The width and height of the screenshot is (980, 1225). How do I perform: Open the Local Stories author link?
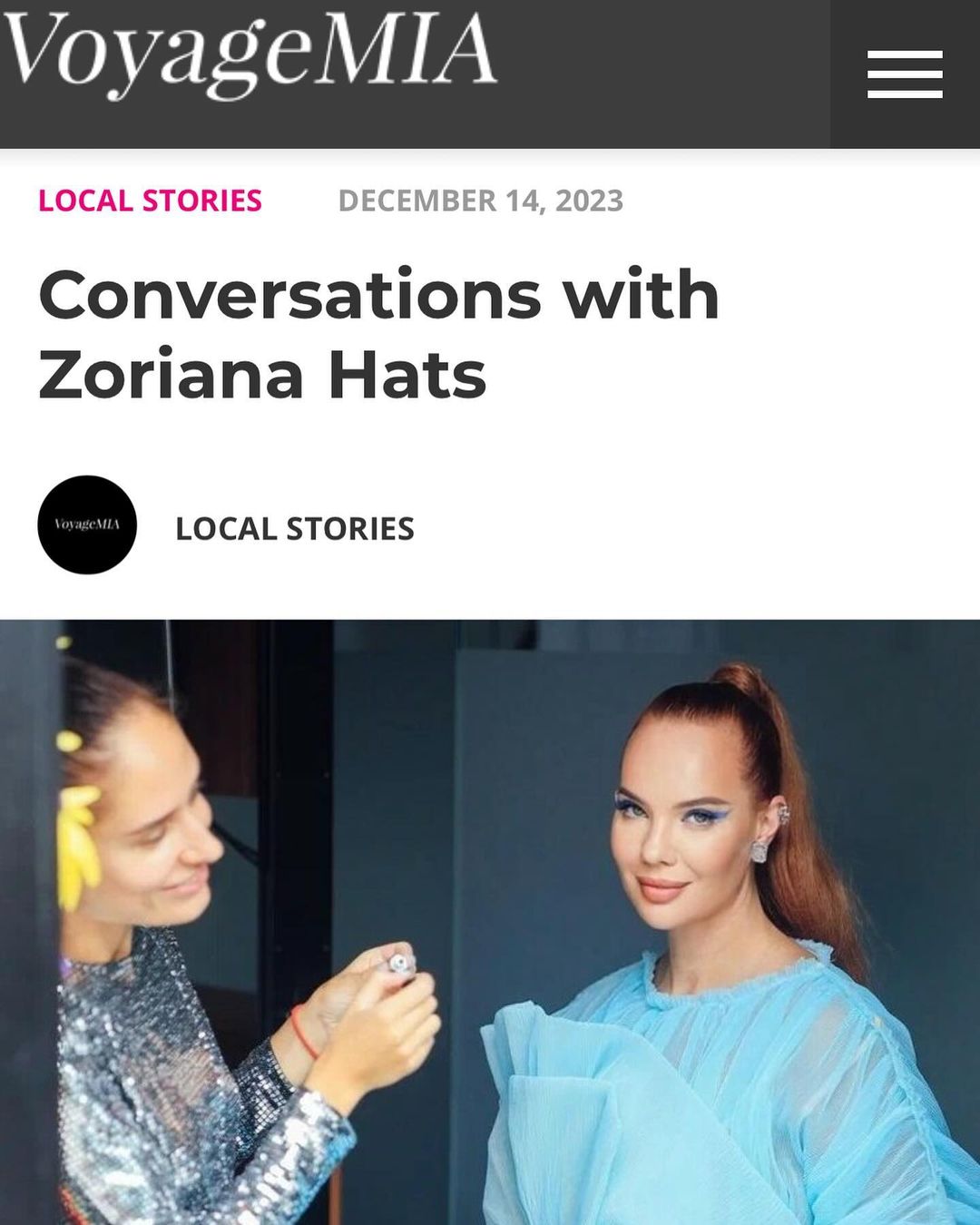coord(295,529)
